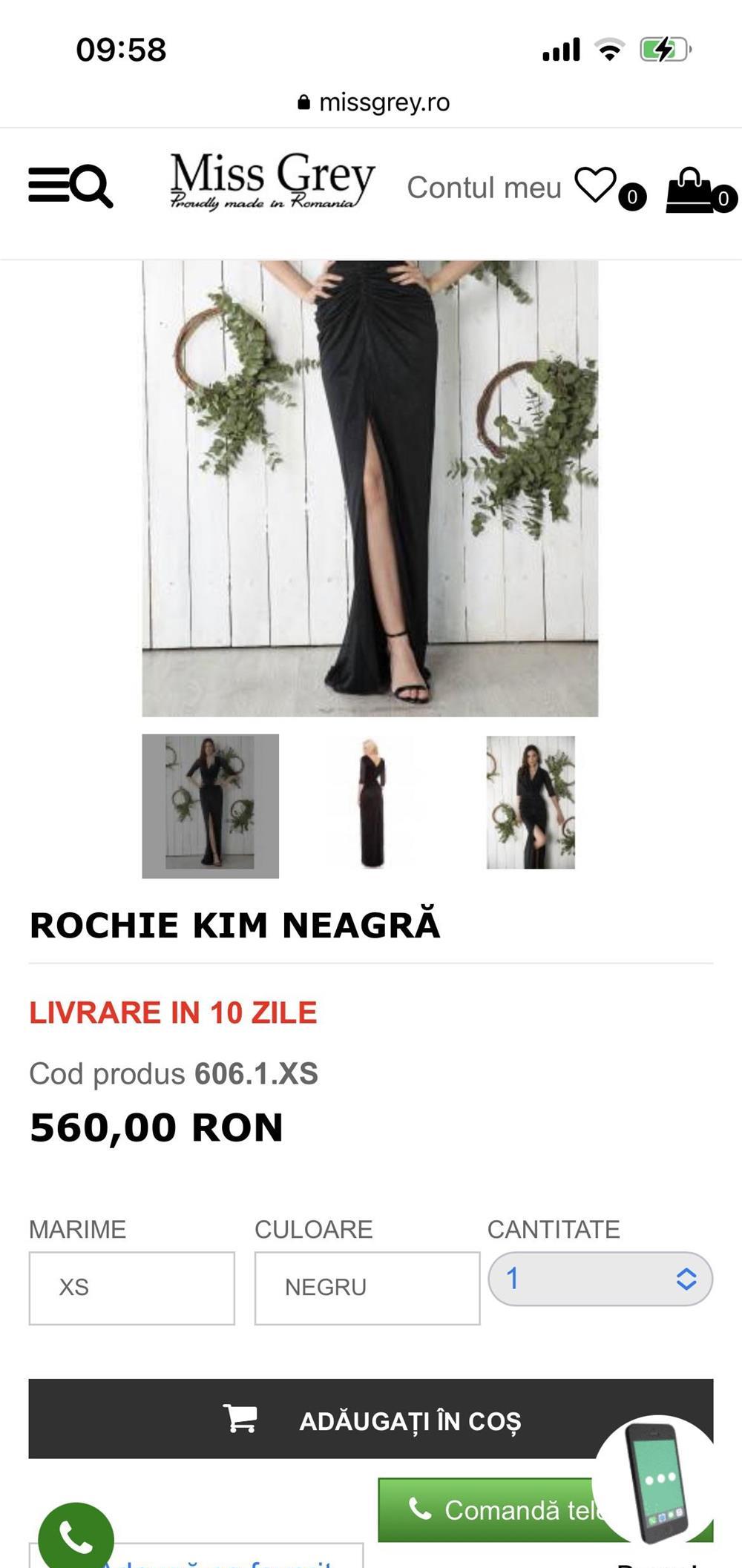The image size is (742, 1568).
Task: Open the Cantitate quantity picker
Action: tap(600, 1279)
